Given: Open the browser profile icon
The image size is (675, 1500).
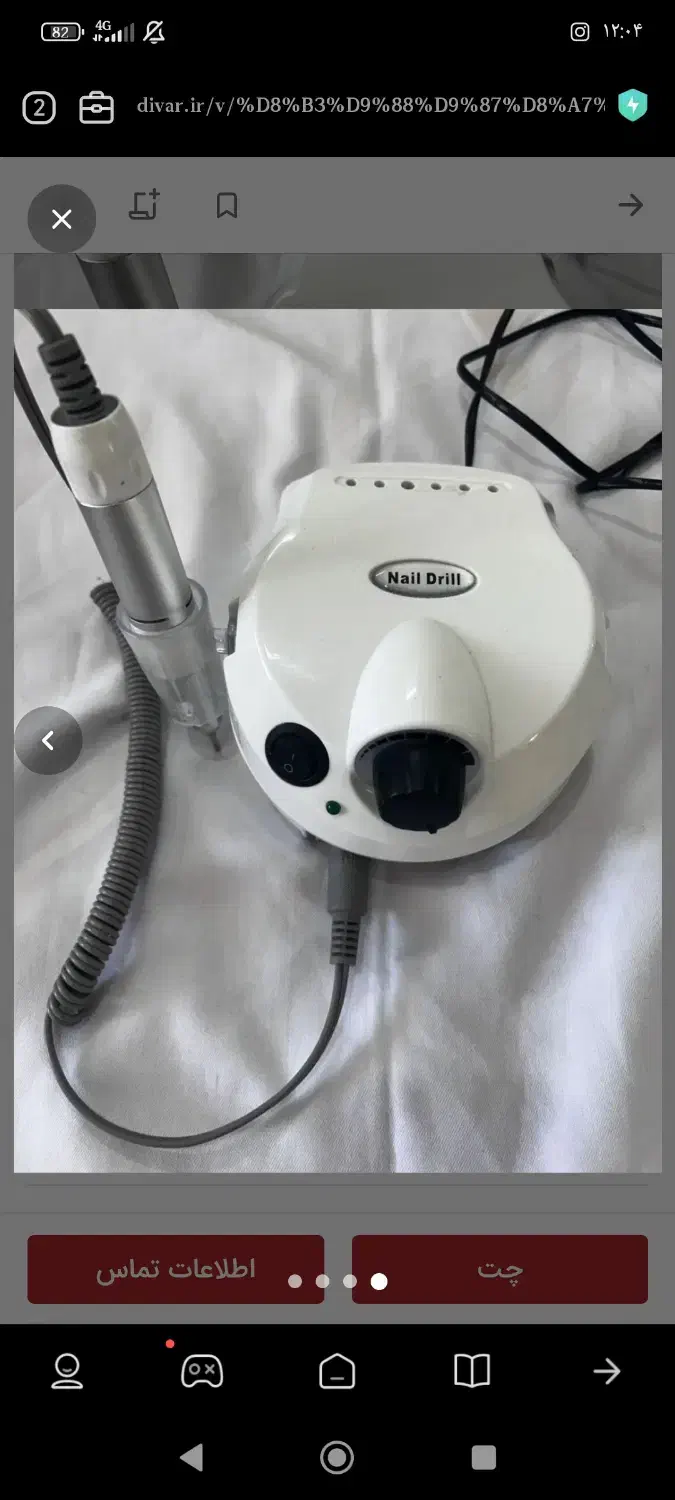Looking at the screenshot, I should tap(67, 1371).
